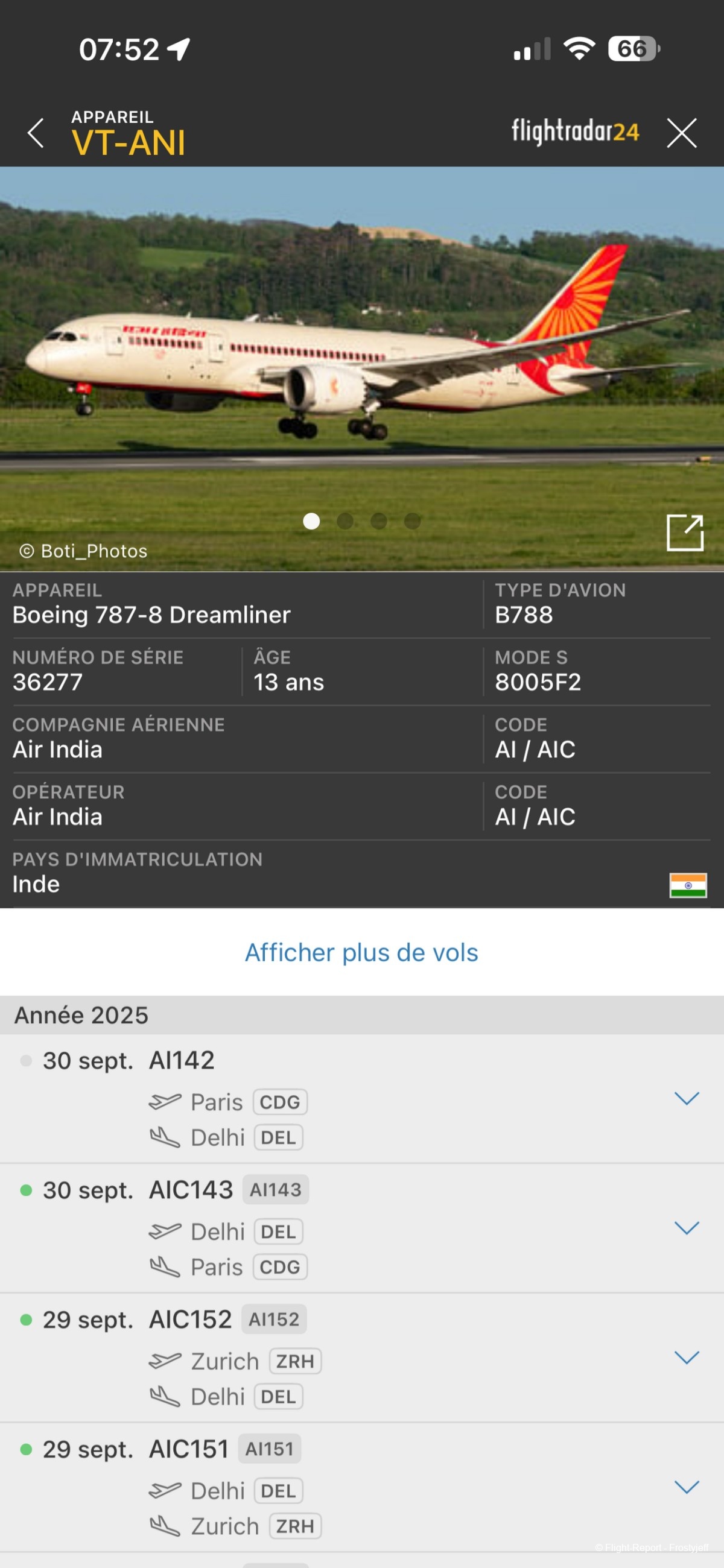Close the aircraft details panel
The image size is (724, 1568).
pos(681,133)
